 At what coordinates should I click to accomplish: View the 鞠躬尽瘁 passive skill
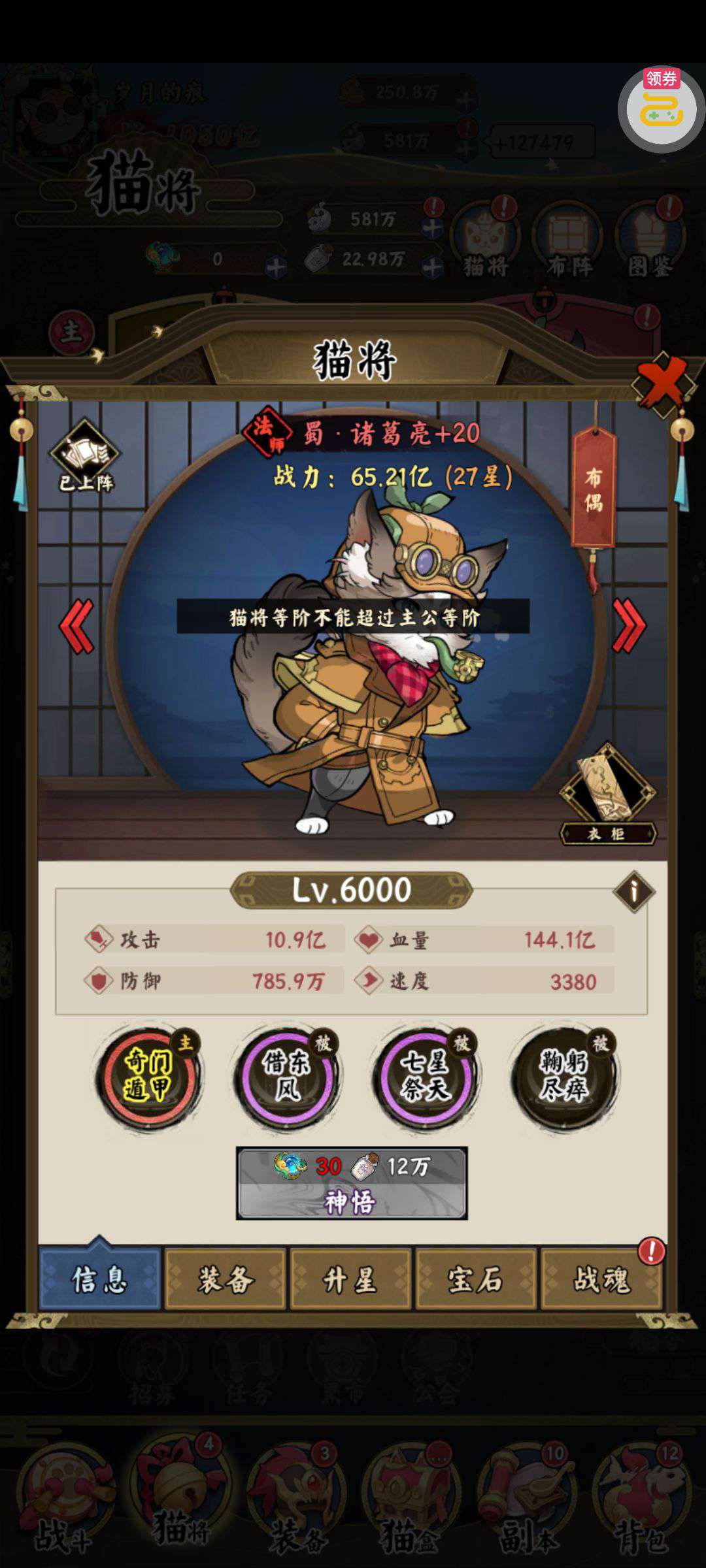(x=564, y=1076)
